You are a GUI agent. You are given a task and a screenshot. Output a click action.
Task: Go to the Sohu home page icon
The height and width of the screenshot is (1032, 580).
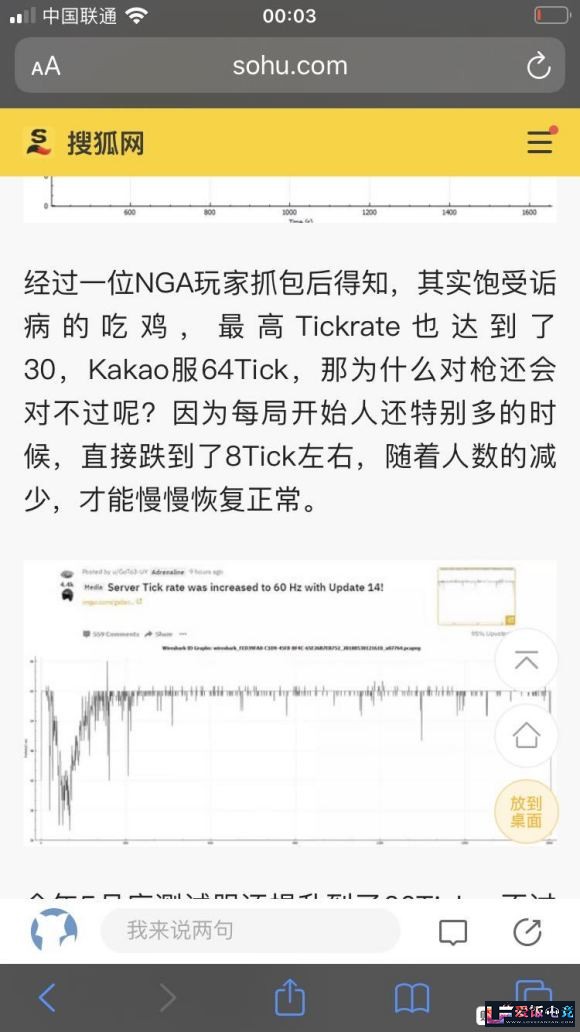pos(526,735)
